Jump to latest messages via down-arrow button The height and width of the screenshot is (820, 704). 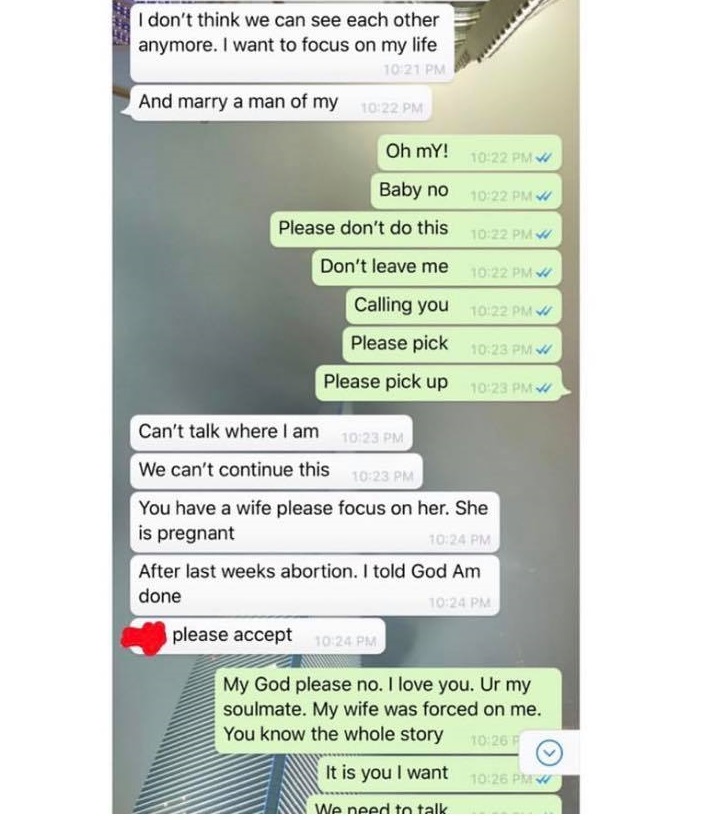click(551, 752)
